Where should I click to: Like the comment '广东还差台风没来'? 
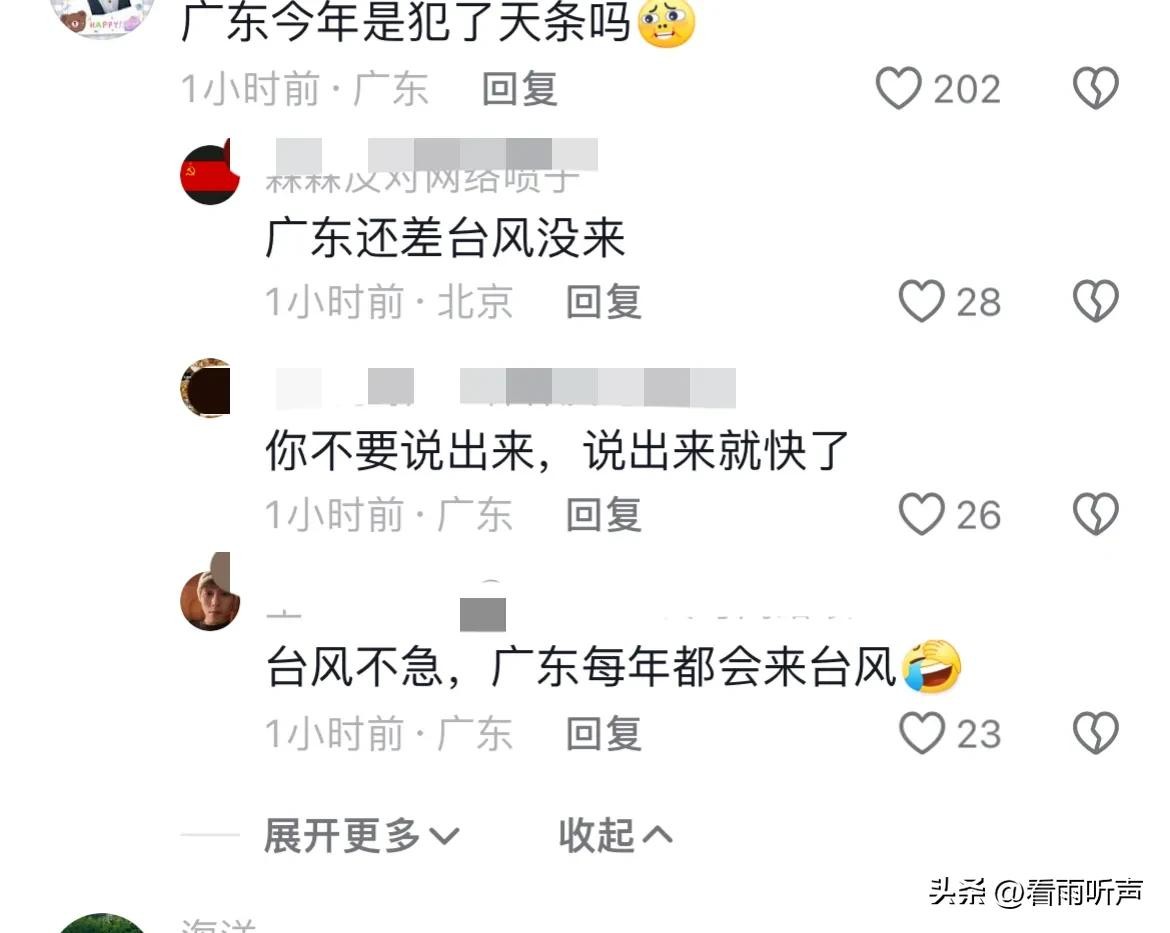(921, 301)
